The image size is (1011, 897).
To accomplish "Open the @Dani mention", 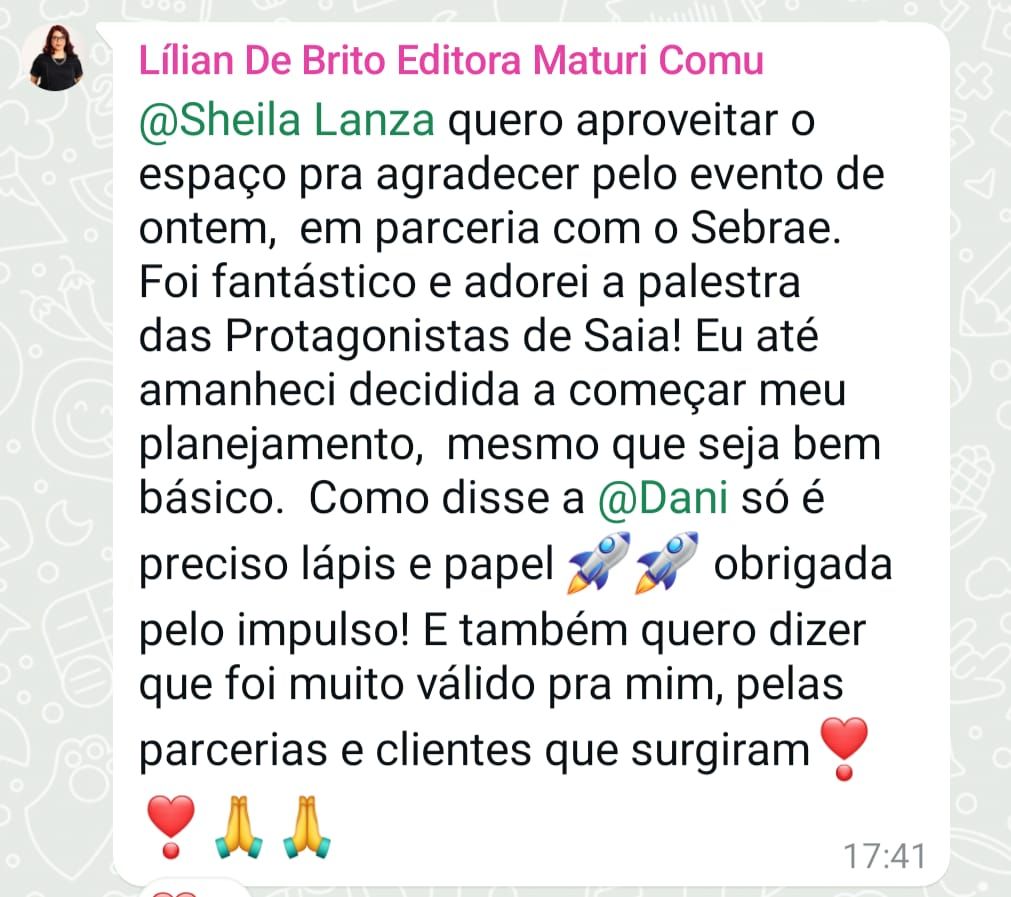I will point(661,500).
